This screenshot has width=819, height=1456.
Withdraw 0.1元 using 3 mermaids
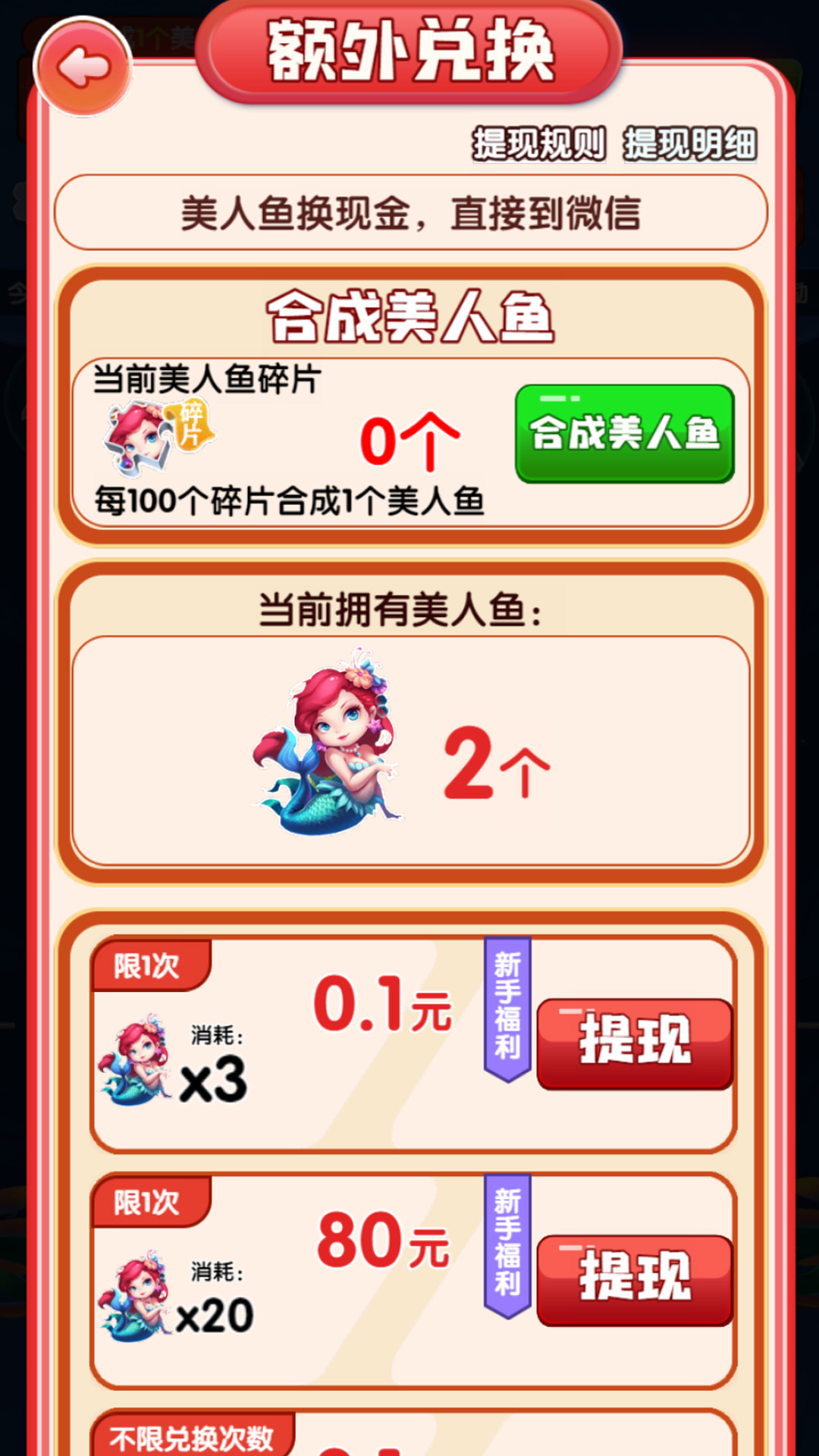tap(634, 1043)
